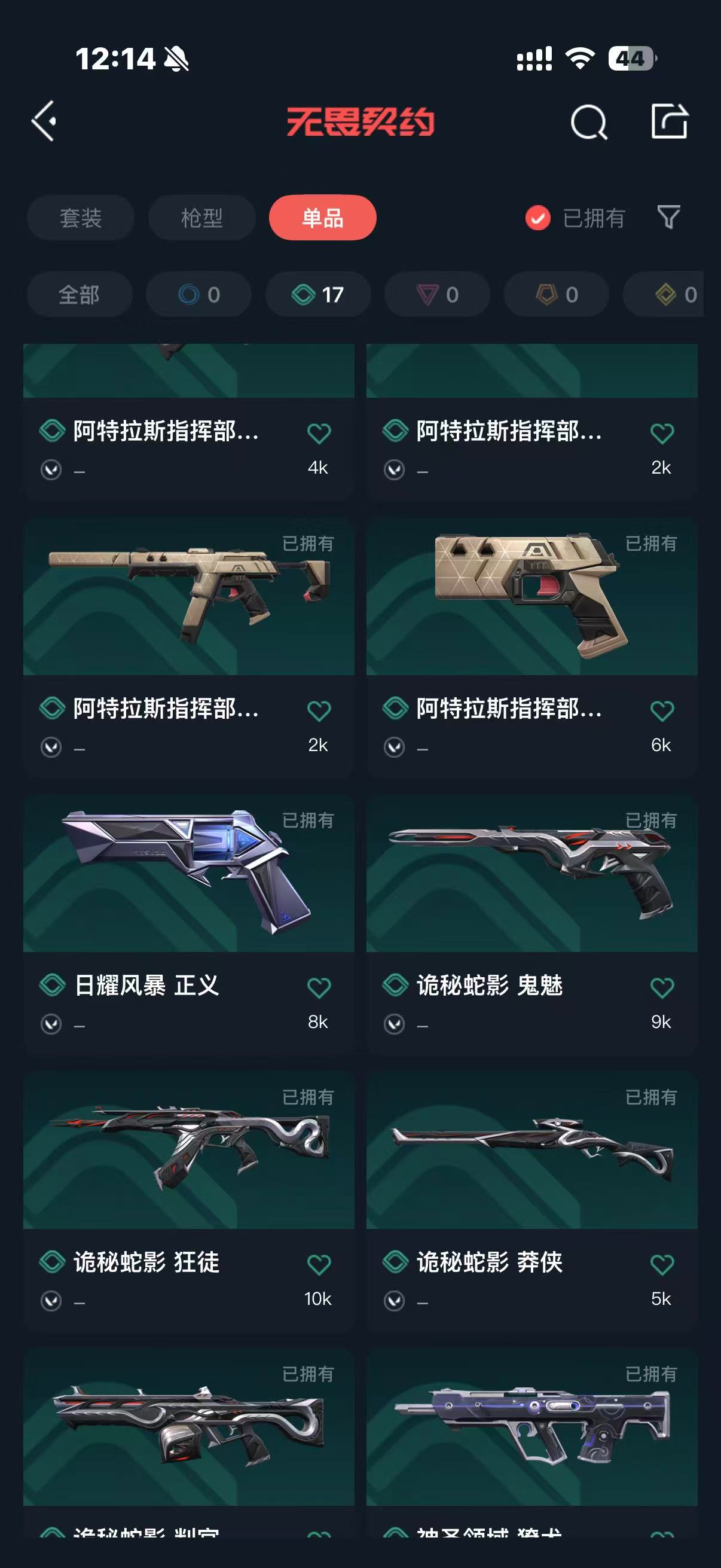Screen dimensions: 721x1568
Task: Filter by the green tier chip showing 17
Action: pos(318,295)
